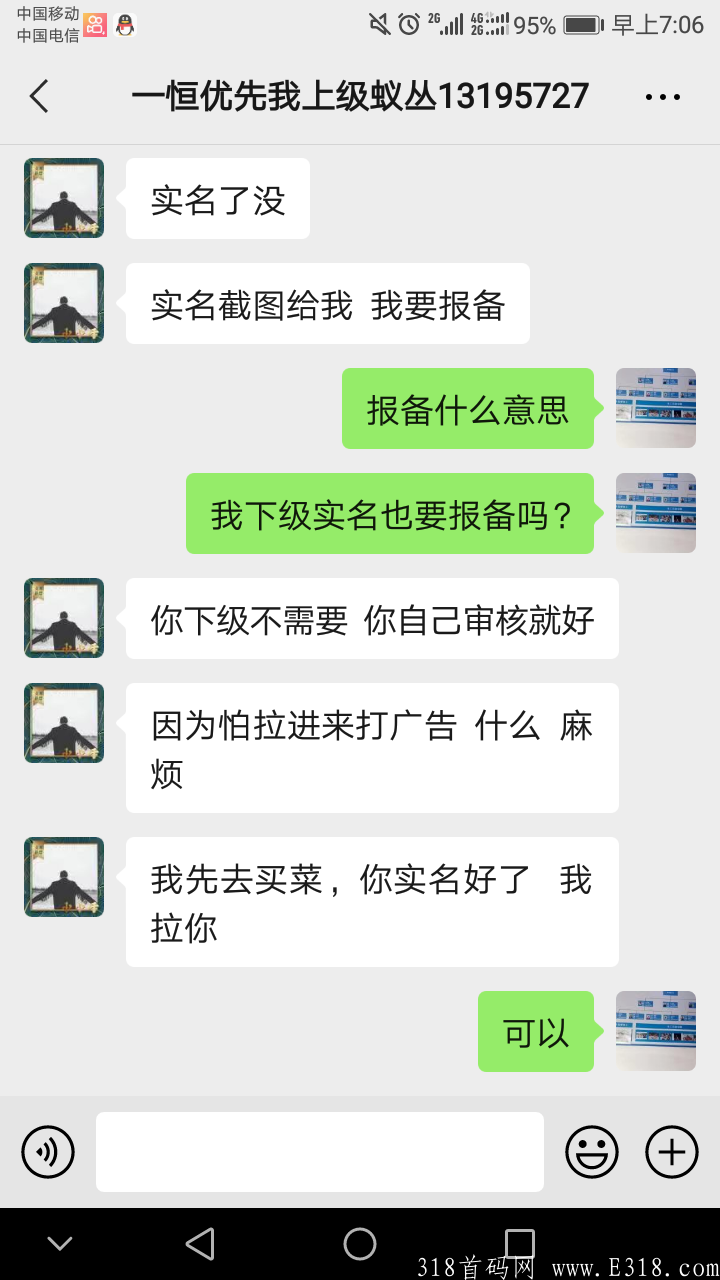Viewport: 720px width, 1280px height.
Task: Tap the 我先去买菜 message bubble
Action: (371, 901)
